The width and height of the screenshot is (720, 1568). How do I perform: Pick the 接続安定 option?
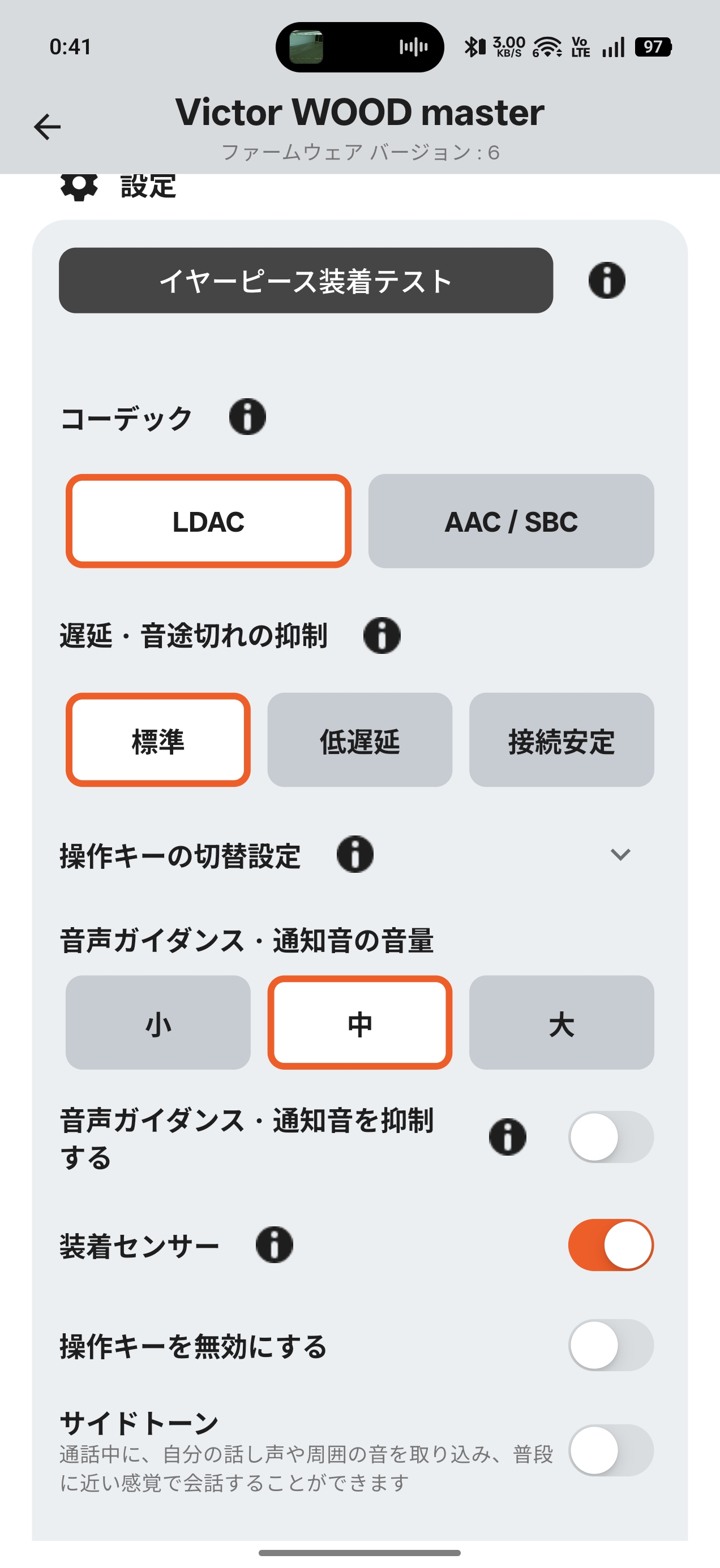click(x=562, y=740)
